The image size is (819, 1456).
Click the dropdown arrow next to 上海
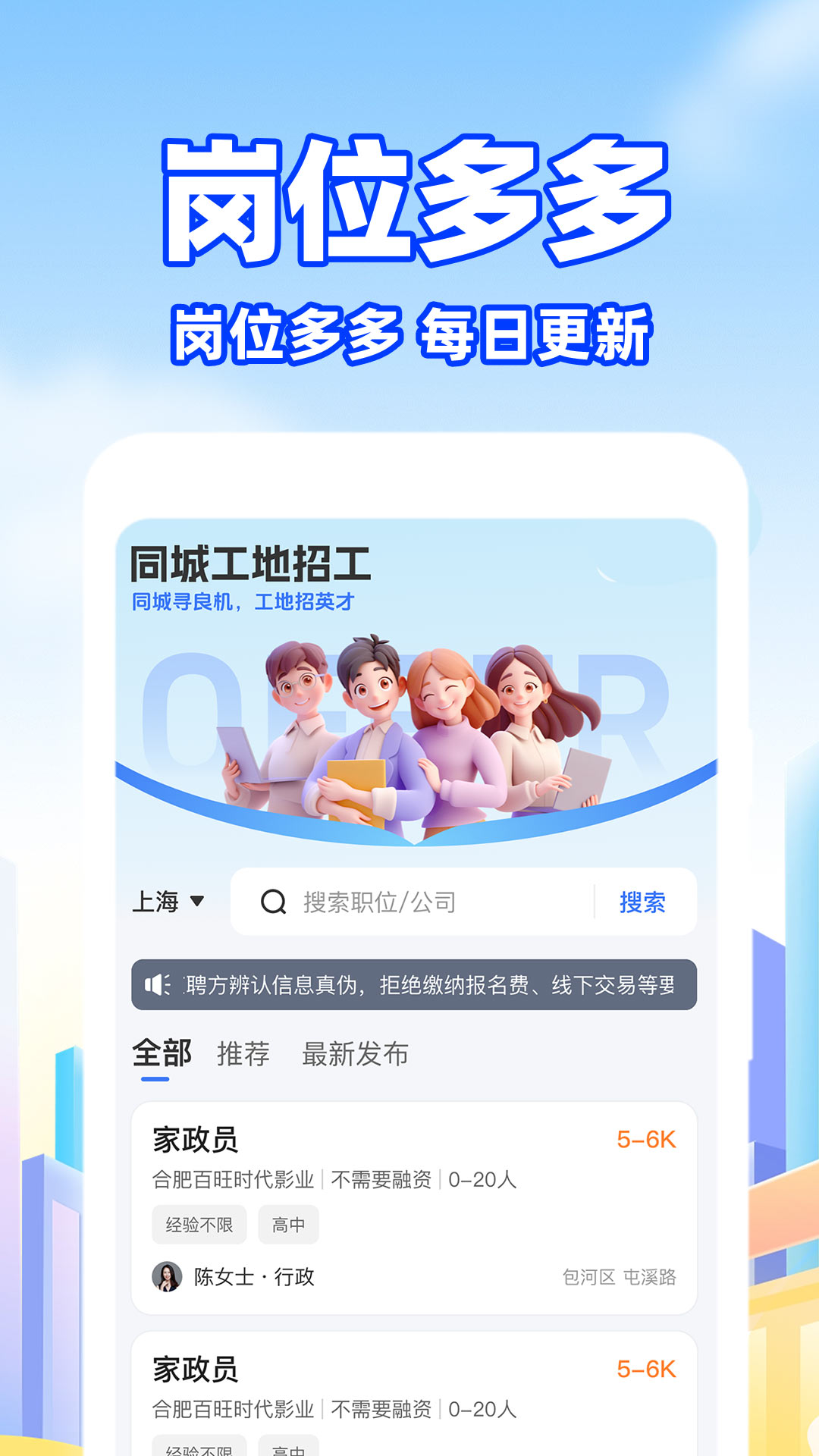[199, 902]
